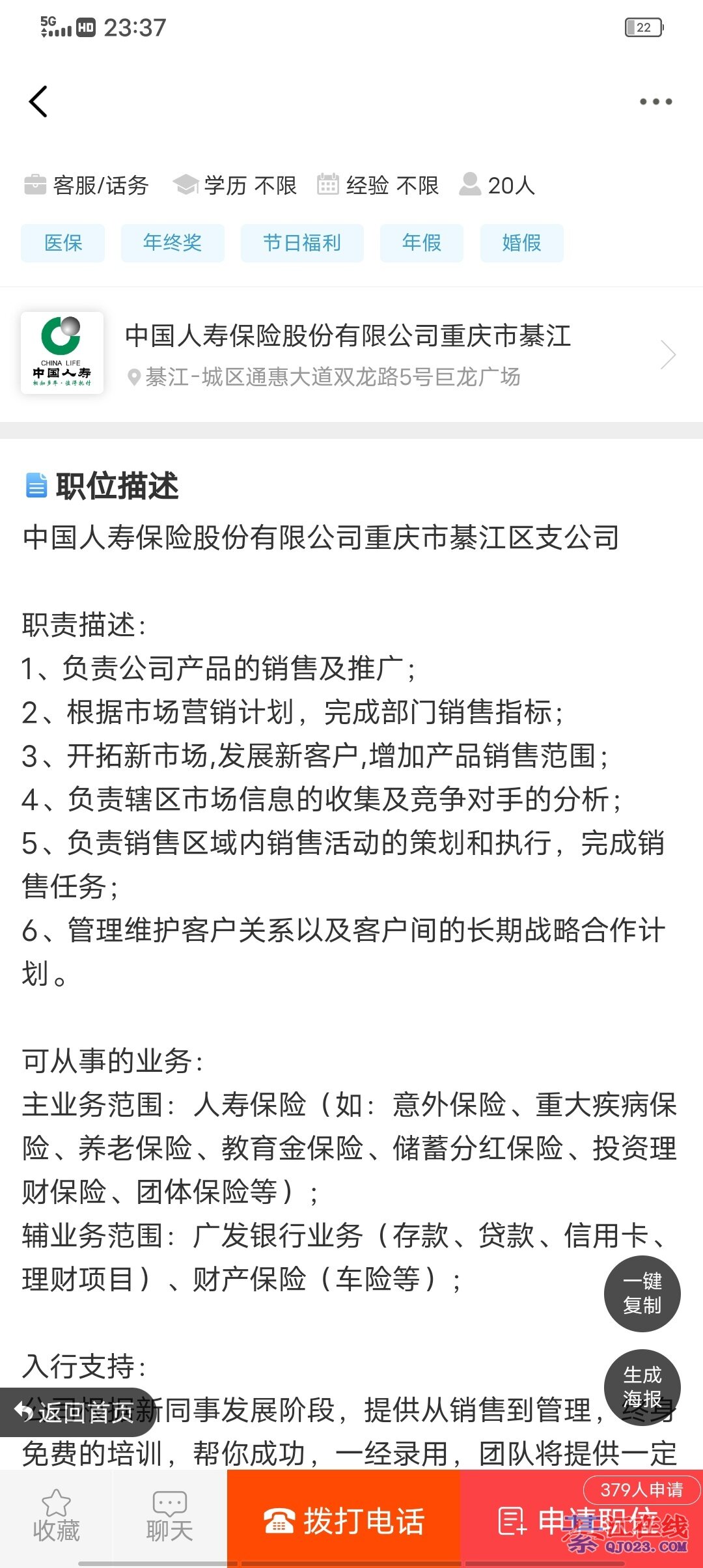Call the employer with 拨打电话
703x1568 pixels.
pyautogui.click(x=344, y=1521)
